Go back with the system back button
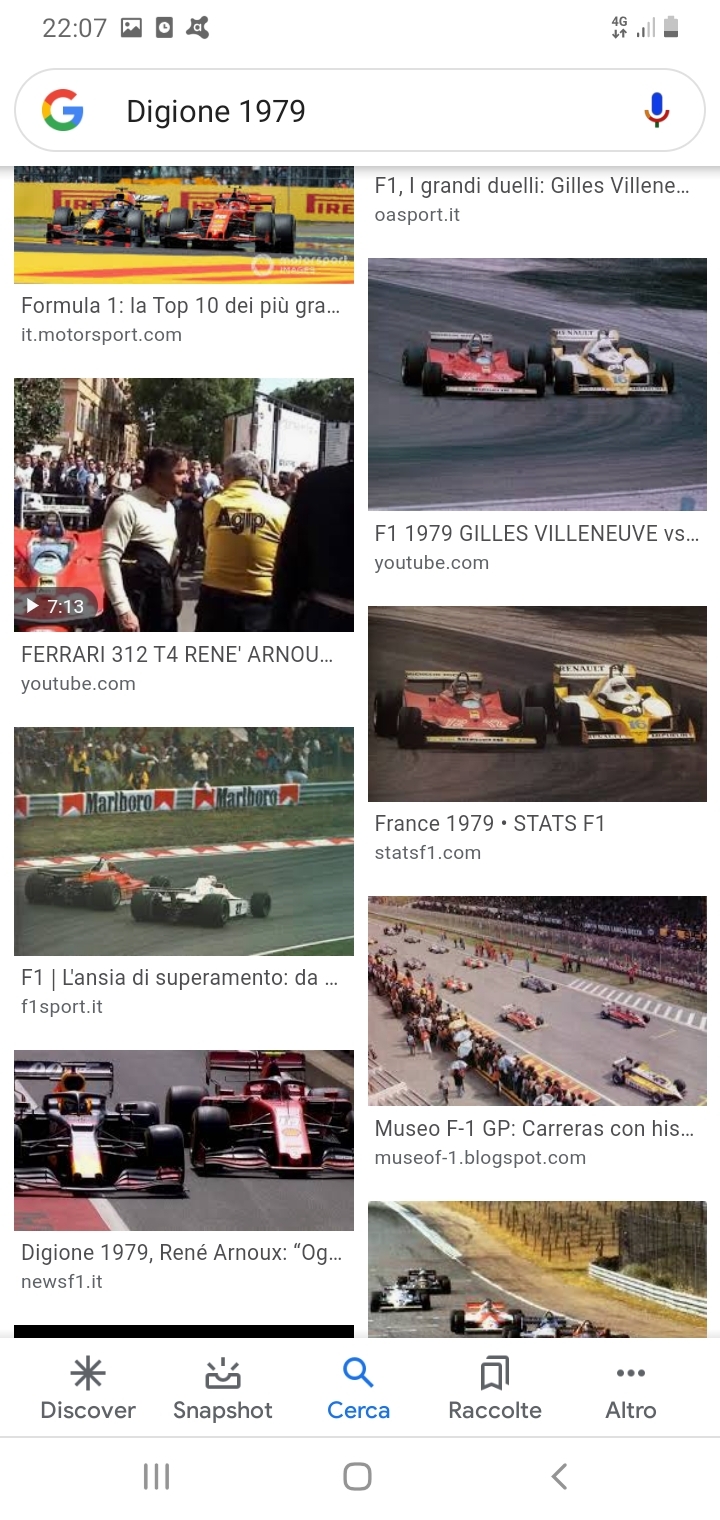Viewport: 720px width, 1520px height. click(560, 1476)
